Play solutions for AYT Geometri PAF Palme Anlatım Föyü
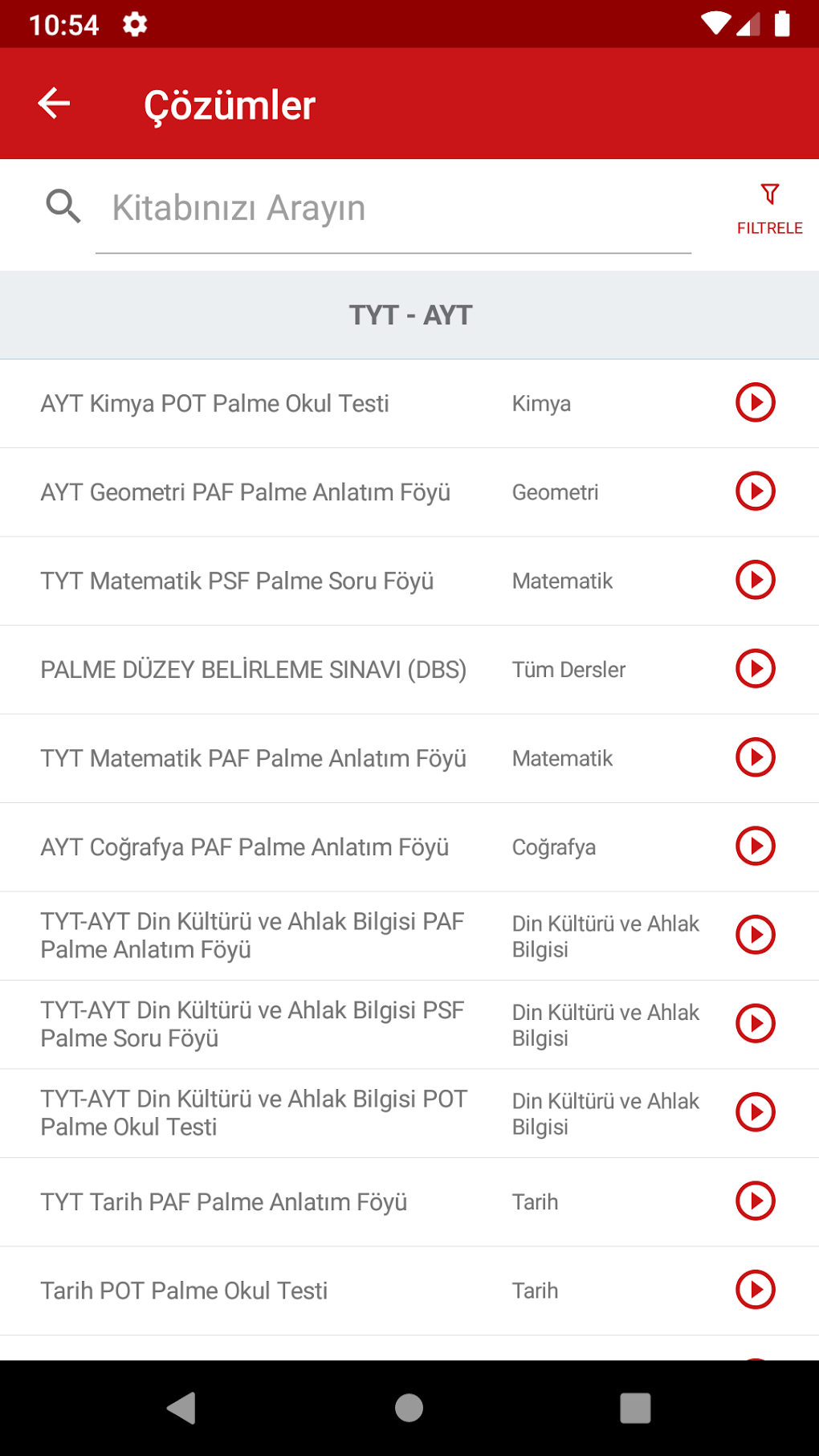Image resolution: width=819 pixels, height=1456 pixels. click(755, 491)
